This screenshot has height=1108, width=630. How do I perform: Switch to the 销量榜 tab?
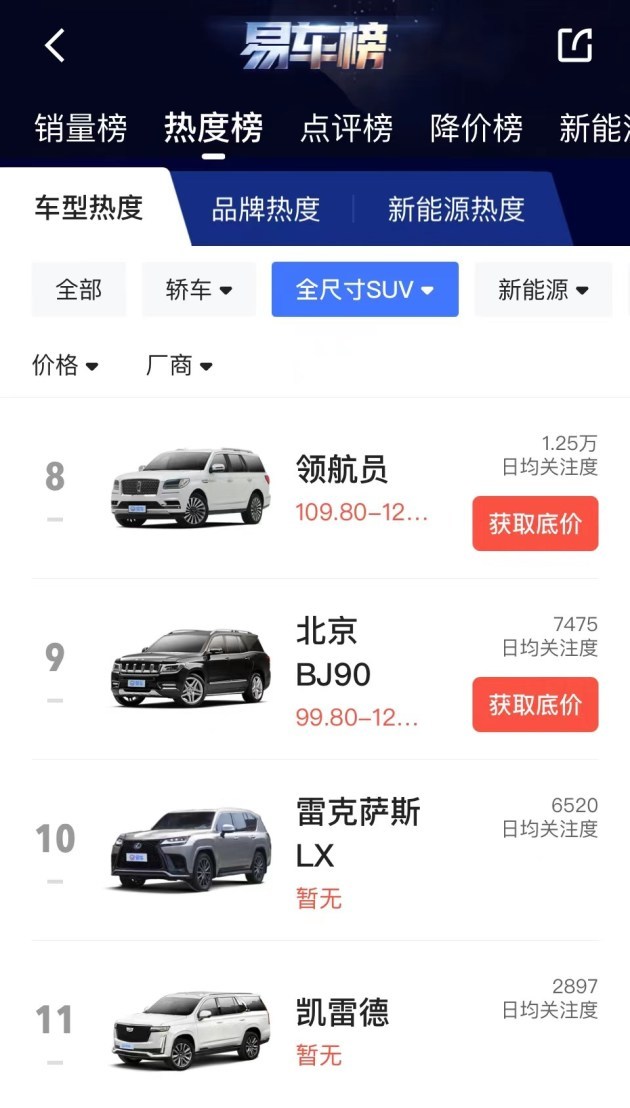pyautogui.click(x=81, y=129)
